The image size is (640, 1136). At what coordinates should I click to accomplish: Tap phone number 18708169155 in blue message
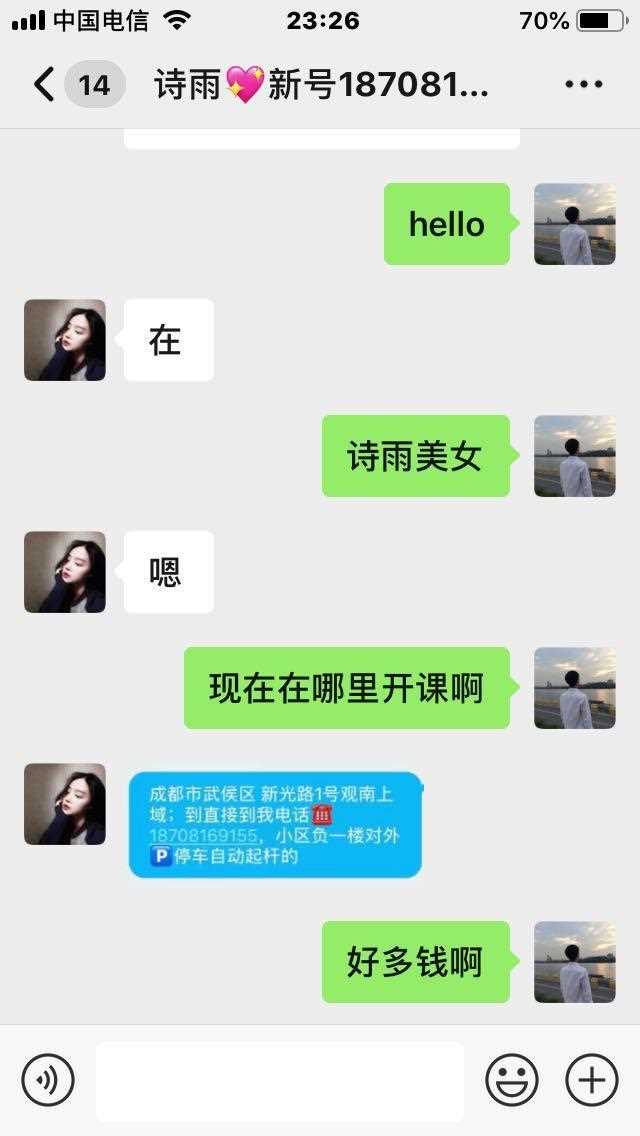pyautogui.click(x=205, y=836)
